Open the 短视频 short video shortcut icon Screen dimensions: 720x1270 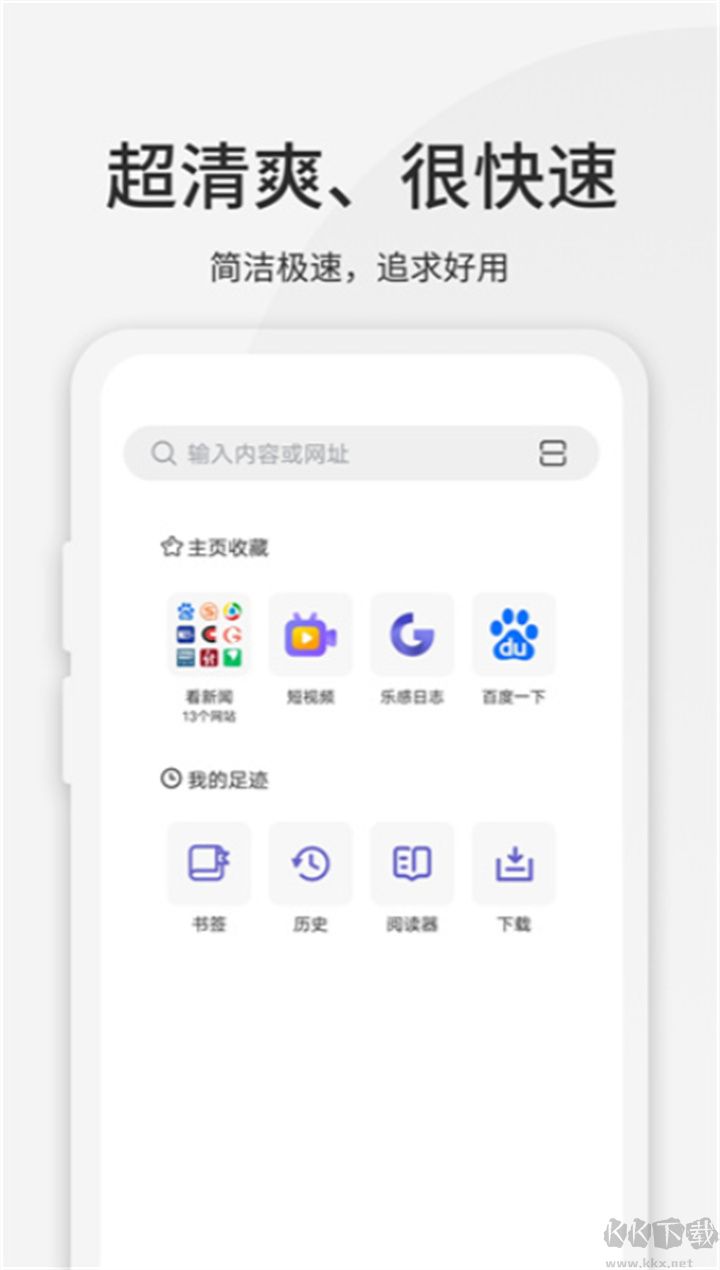311,633
